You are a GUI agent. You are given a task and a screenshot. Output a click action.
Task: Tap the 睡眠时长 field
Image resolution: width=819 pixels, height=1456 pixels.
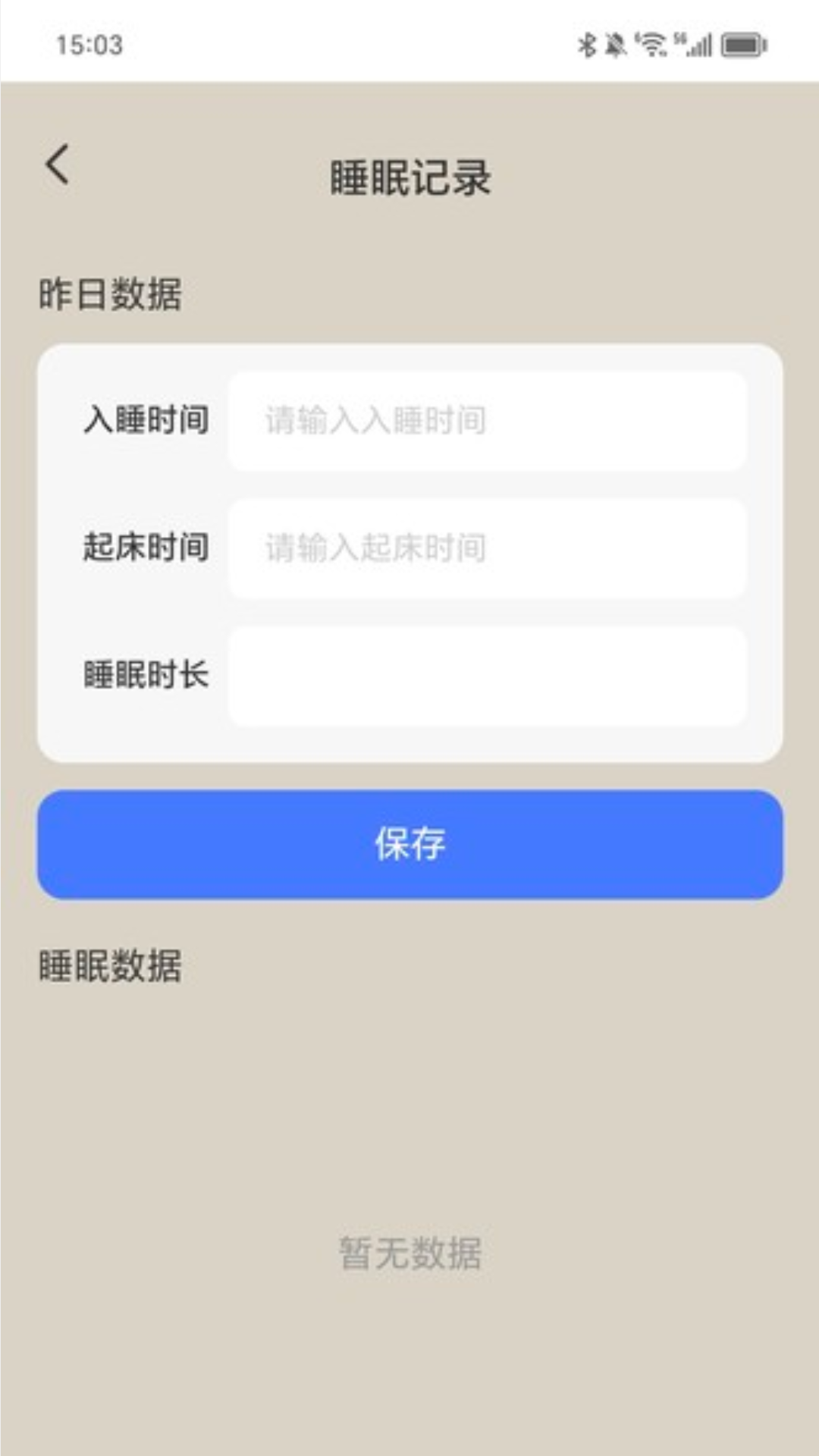pos(487,676)
